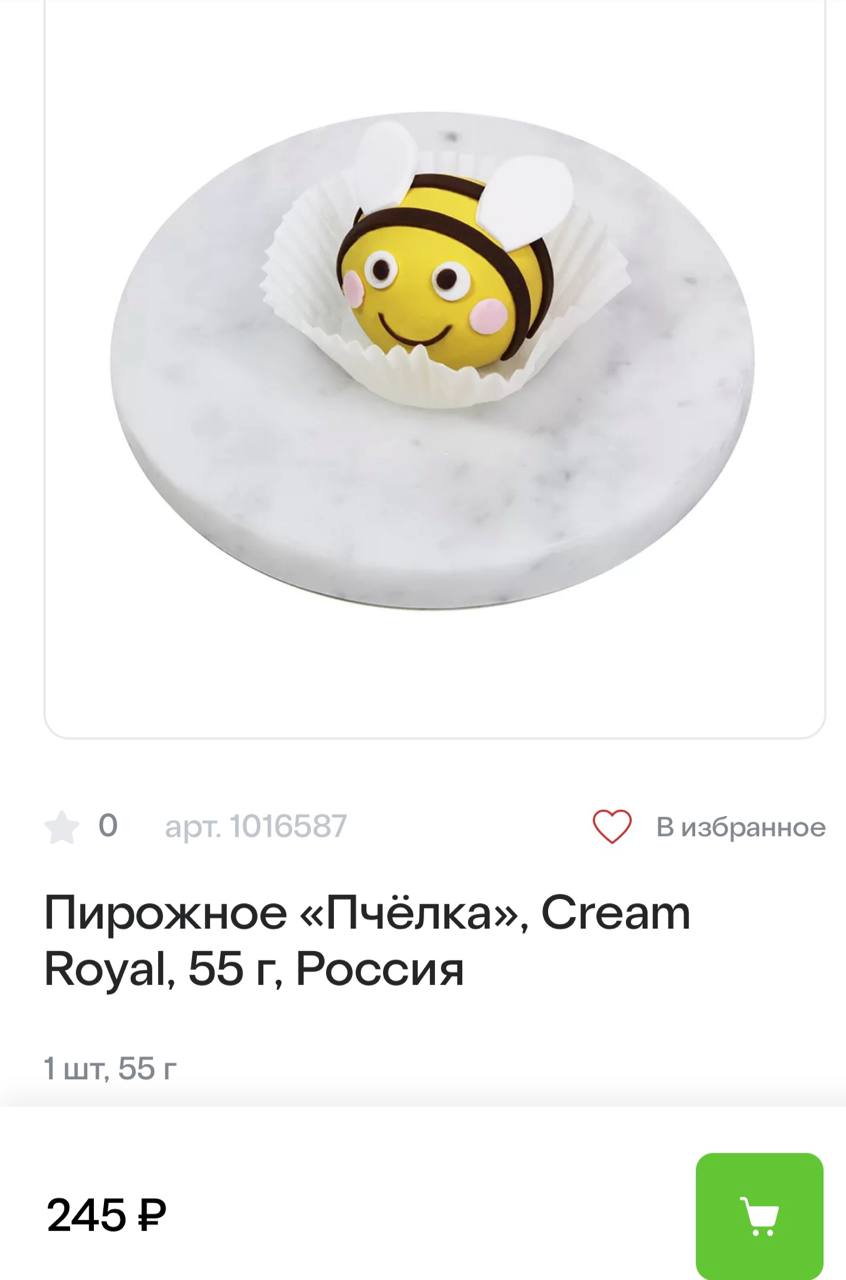Open the product rating star
This screenshot has width=846, height=1280.
pyautogui.click(x=62, y=827)
